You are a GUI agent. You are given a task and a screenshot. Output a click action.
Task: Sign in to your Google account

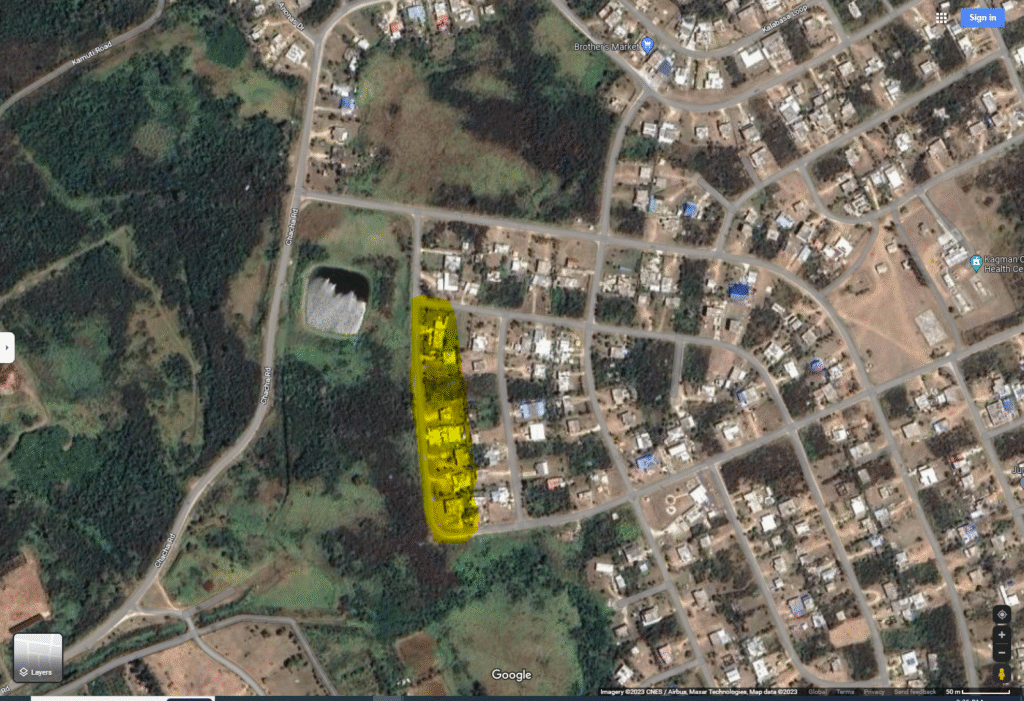point(982,17)
